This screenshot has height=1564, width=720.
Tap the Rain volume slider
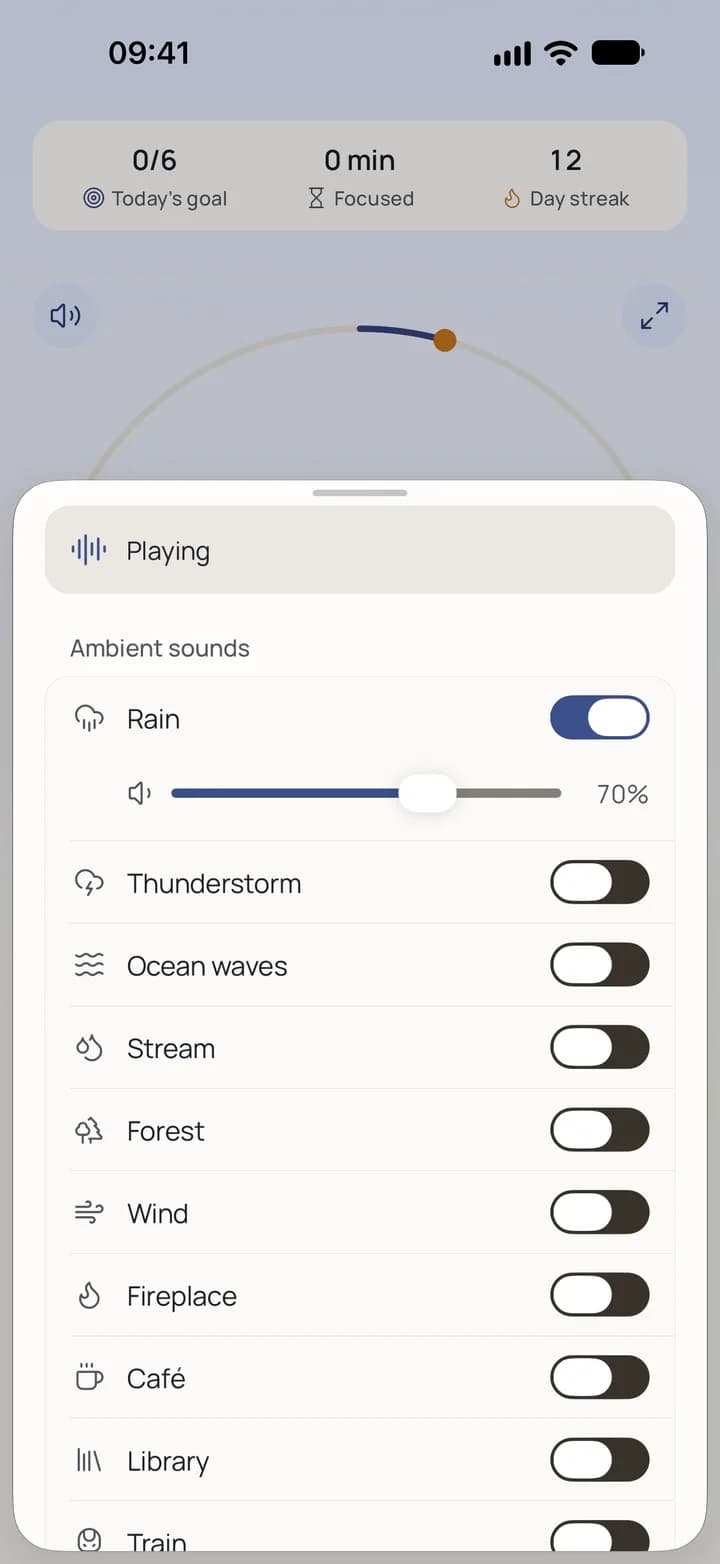pyautogui.click(x=366, y=793)
